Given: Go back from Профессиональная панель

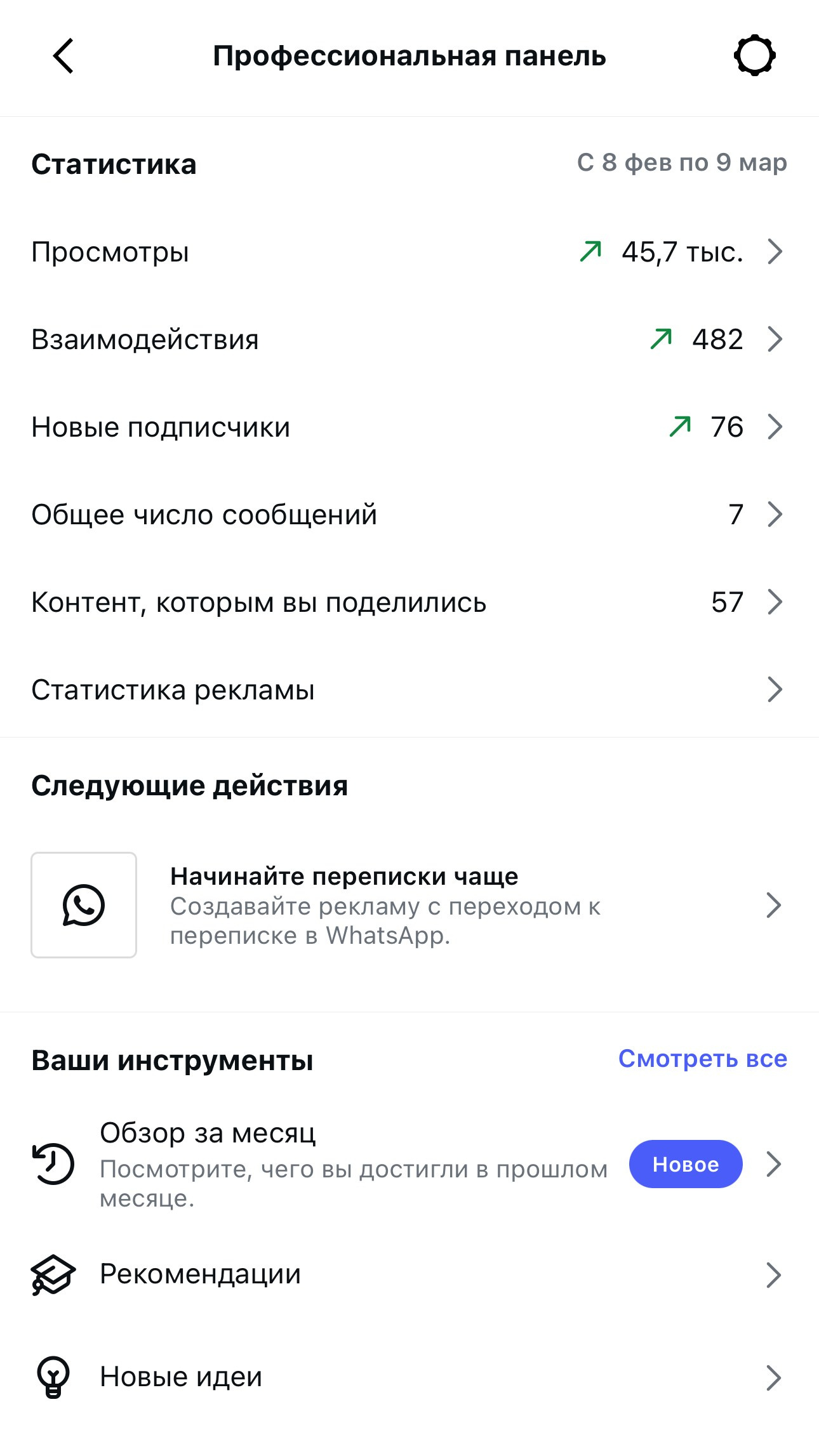Looking at the screenshot, I should 63,56.
